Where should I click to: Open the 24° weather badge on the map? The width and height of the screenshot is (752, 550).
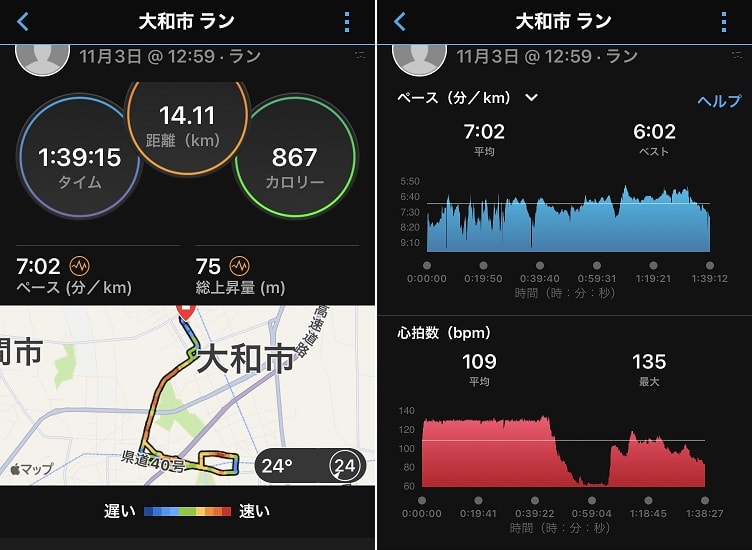(x=310, y=465)
